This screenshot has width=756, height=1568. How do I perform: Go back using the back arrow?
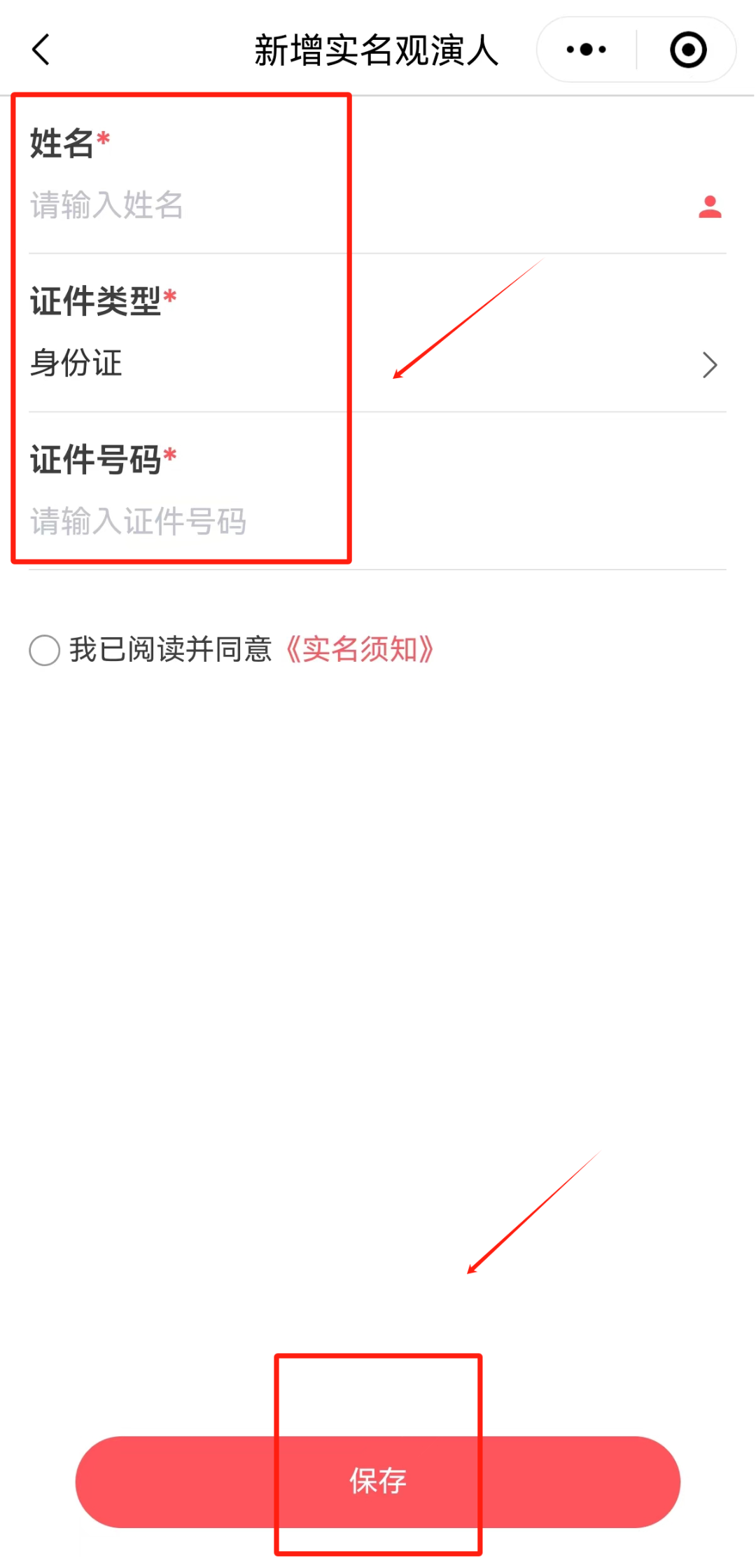click(41, 50)
